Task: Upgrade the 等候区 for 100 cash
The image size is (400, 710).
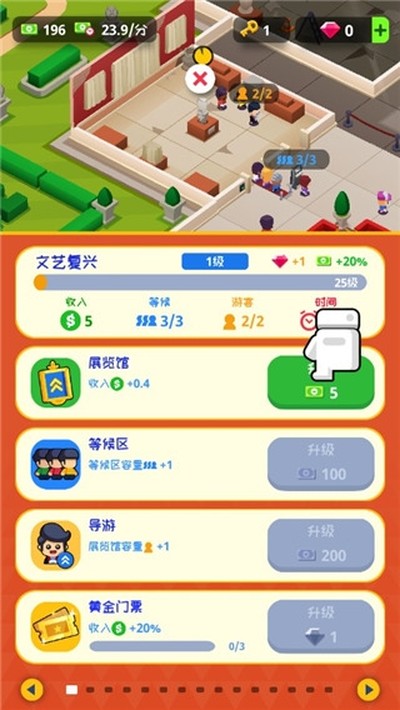Action: pyautogui.click(x=321, y=464)
